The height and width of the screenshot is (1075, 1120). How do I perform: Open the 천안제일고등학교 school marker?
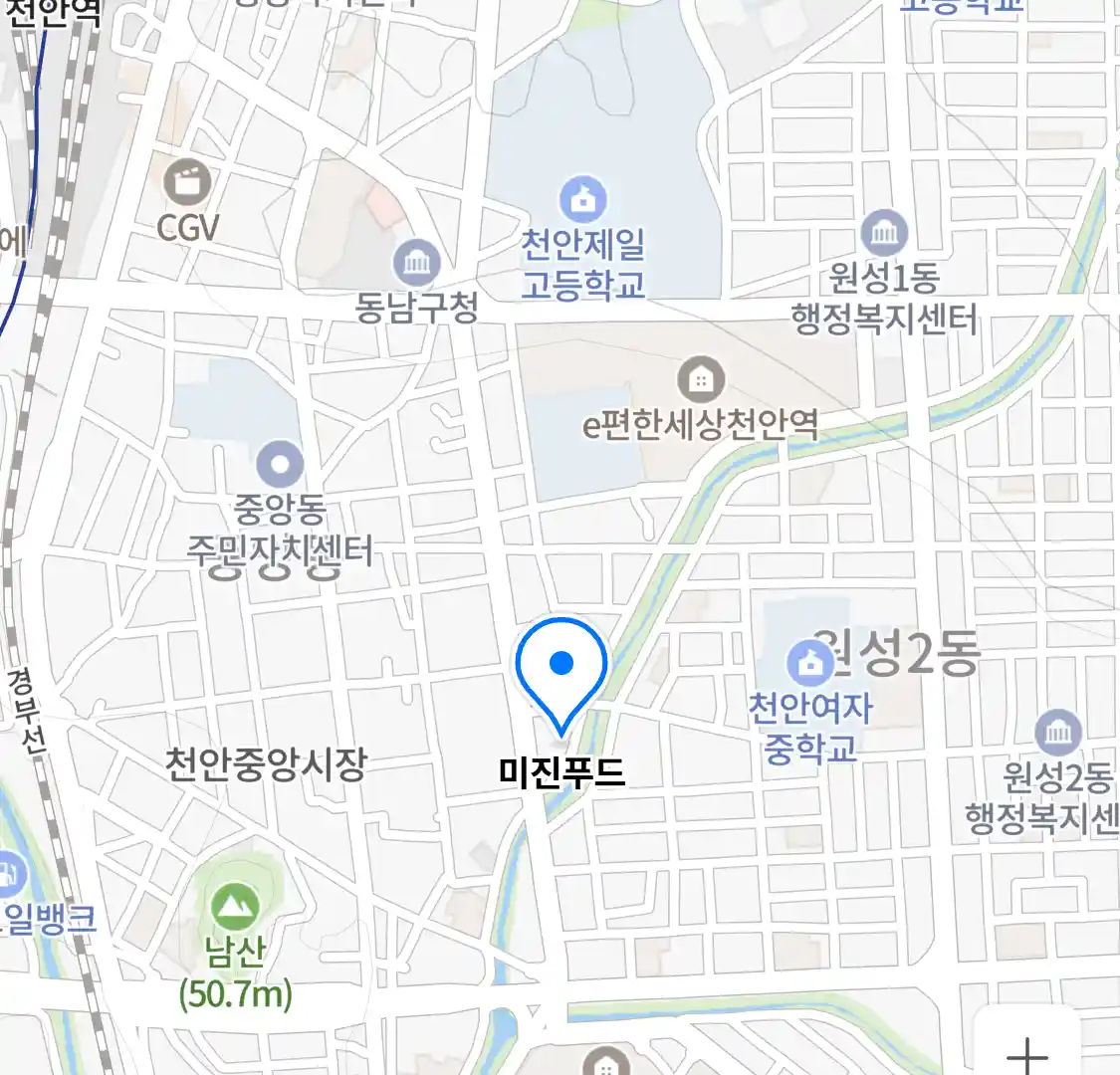pyautogui.click(x=583, y=200)
